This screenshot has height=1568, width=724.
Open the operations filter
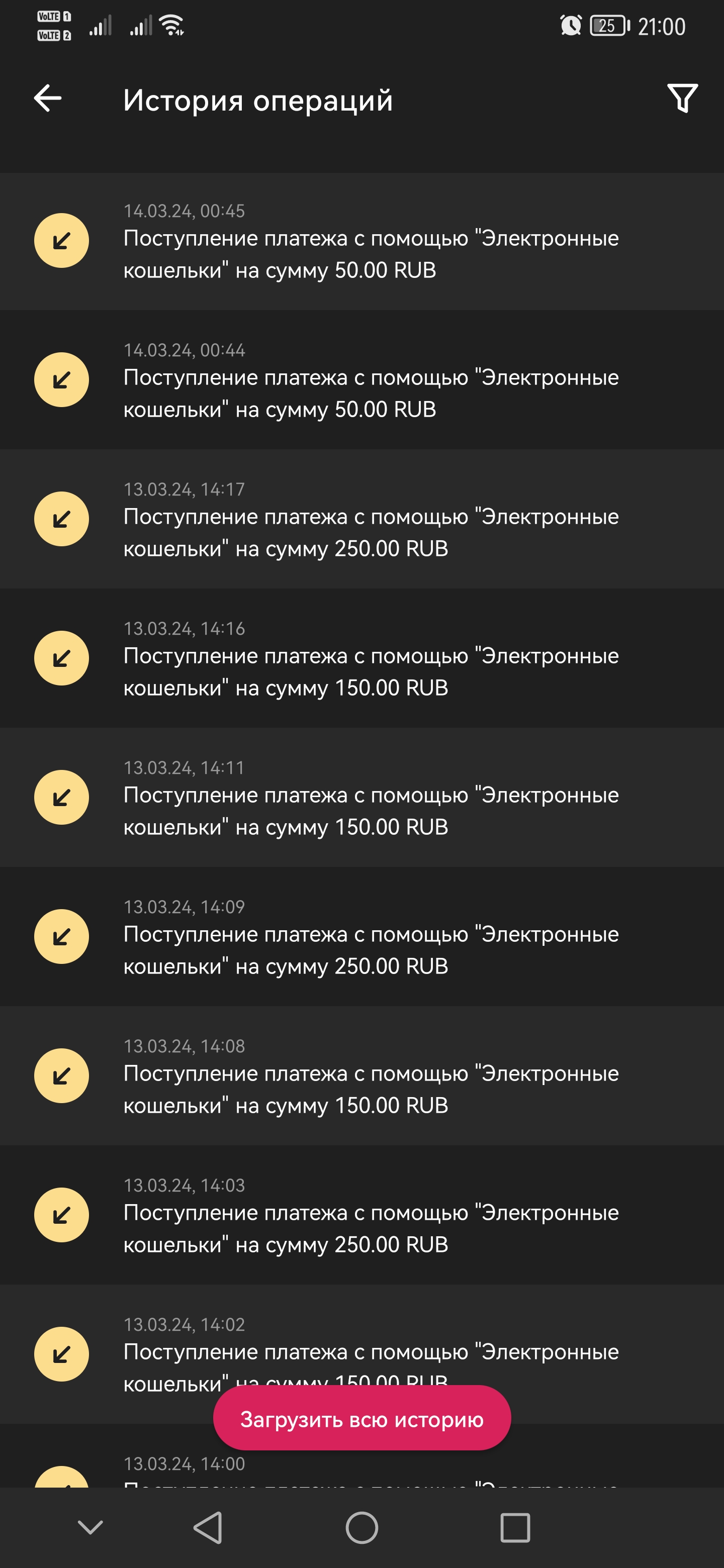click(682, 99)
